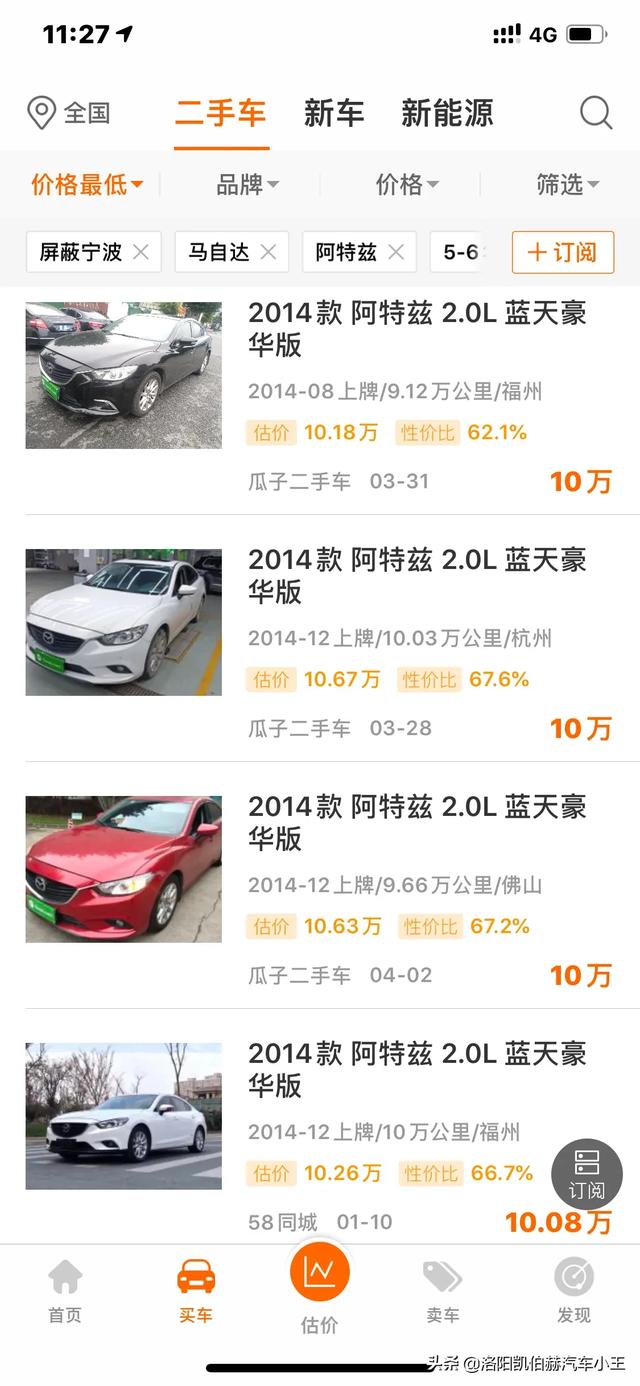Expand the 价格最低 sort dropdown
Image resolution: width=640 pixels, height=1386 pixels.
[87, 184]
